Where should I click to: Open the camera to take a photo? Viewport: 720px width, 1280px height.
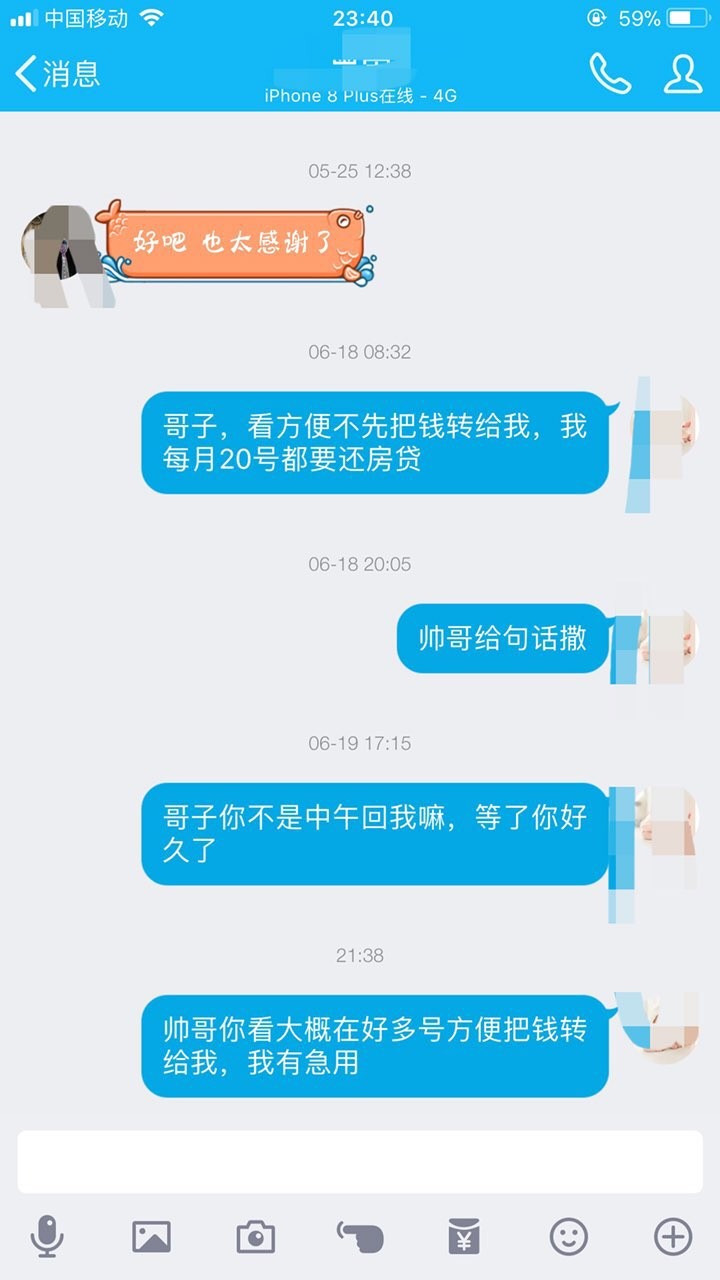click(255, 1237)
